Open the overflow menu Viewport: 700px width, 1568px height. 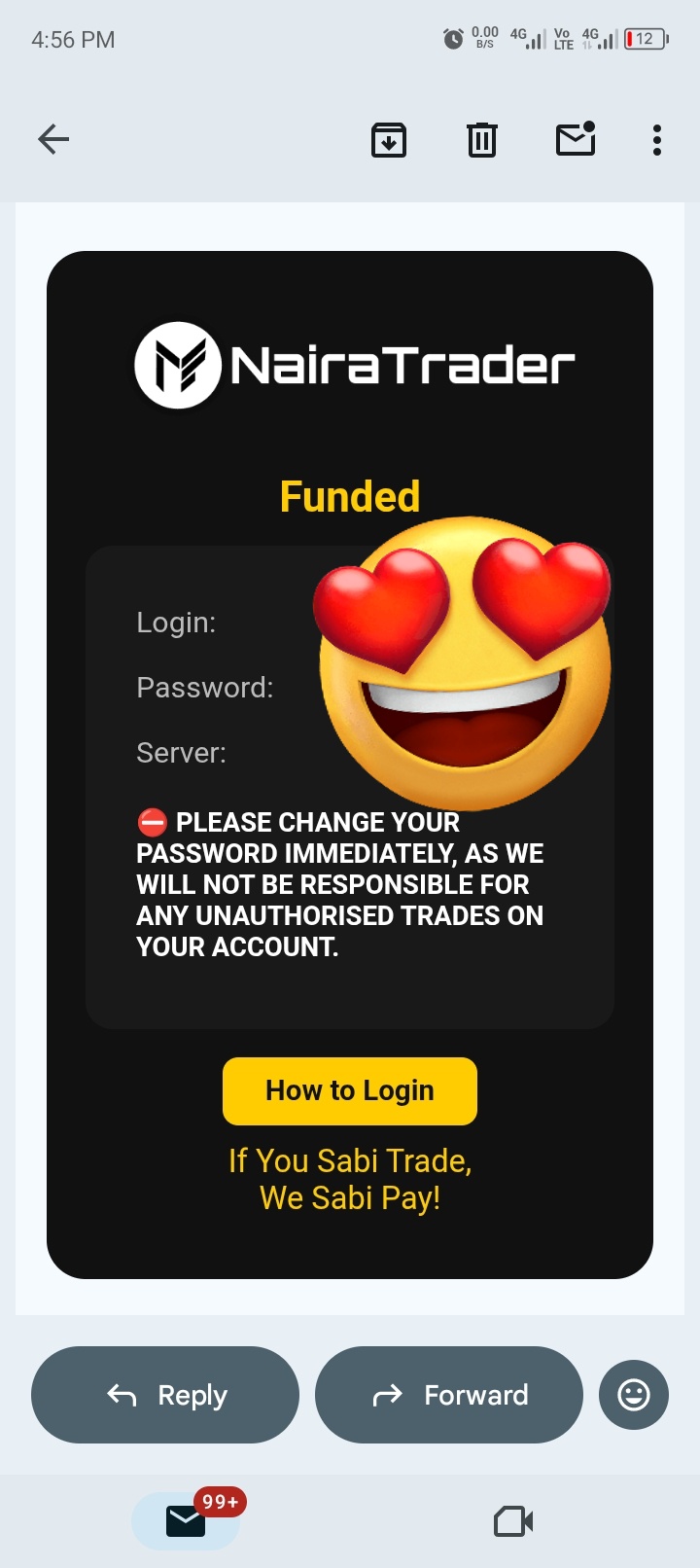[657, 140]
